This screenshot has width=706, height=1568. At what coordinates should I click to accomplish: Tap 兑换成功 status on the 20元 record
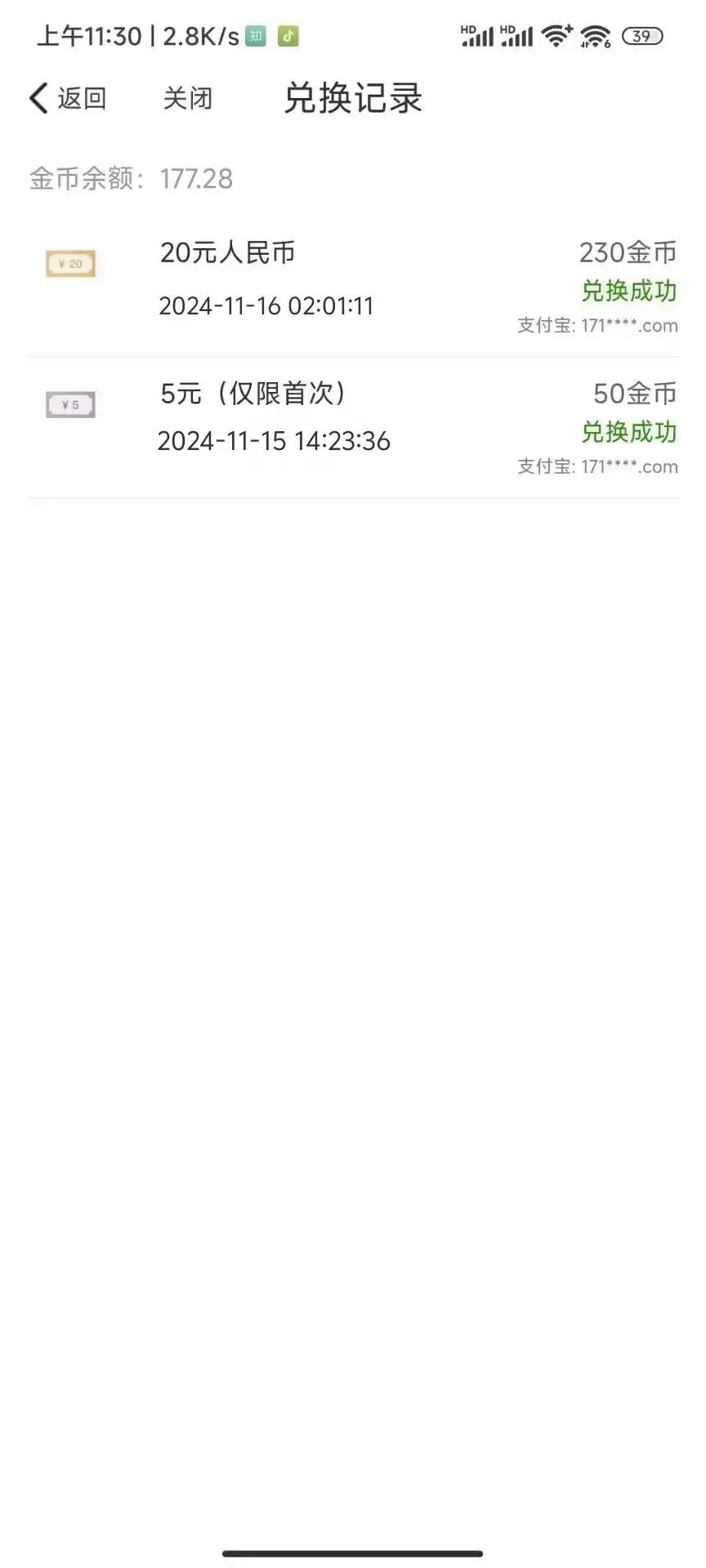point(629,292)
